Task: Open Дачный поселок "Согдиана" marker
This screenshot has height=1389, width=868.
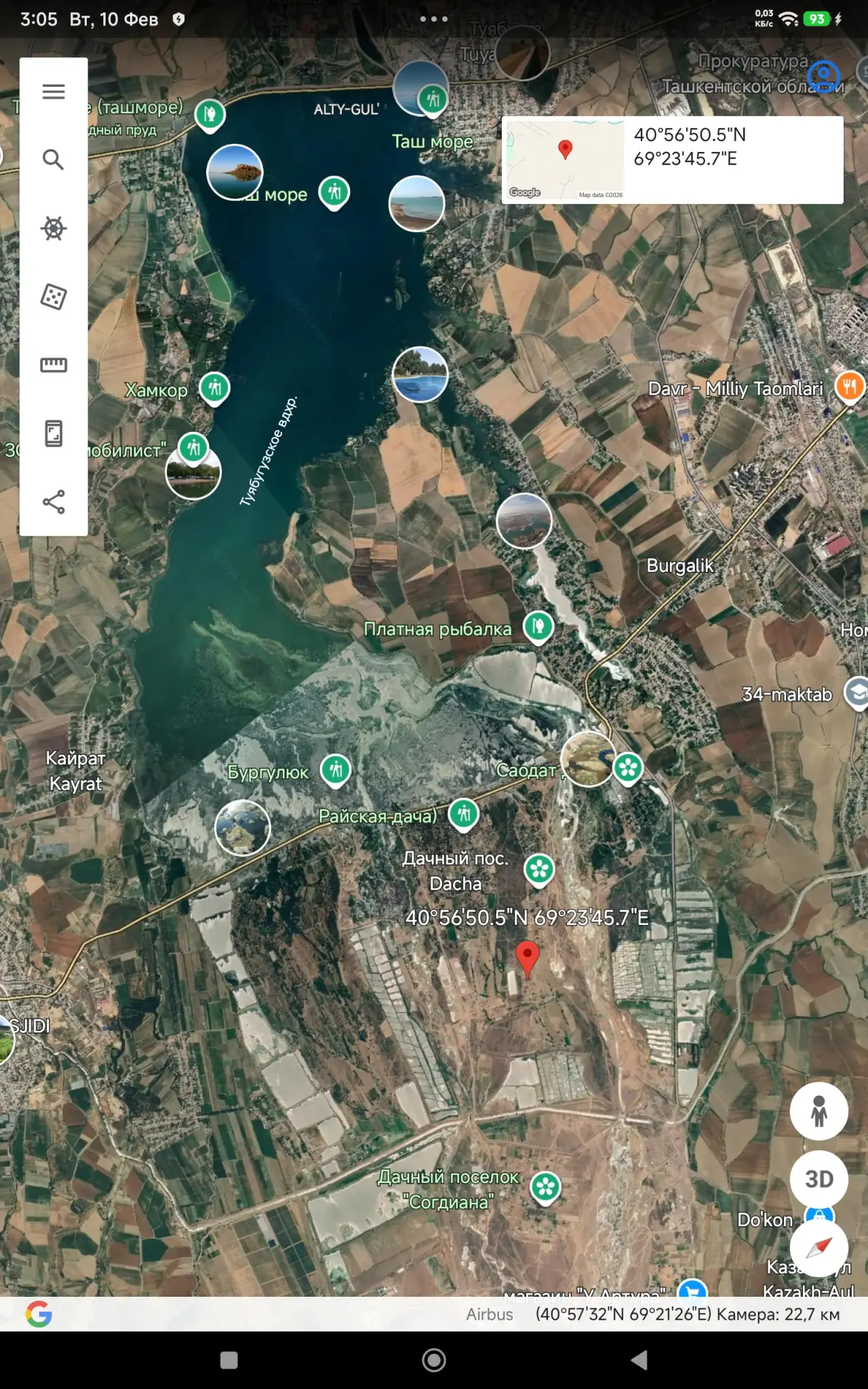Action: coord(546,1188)
